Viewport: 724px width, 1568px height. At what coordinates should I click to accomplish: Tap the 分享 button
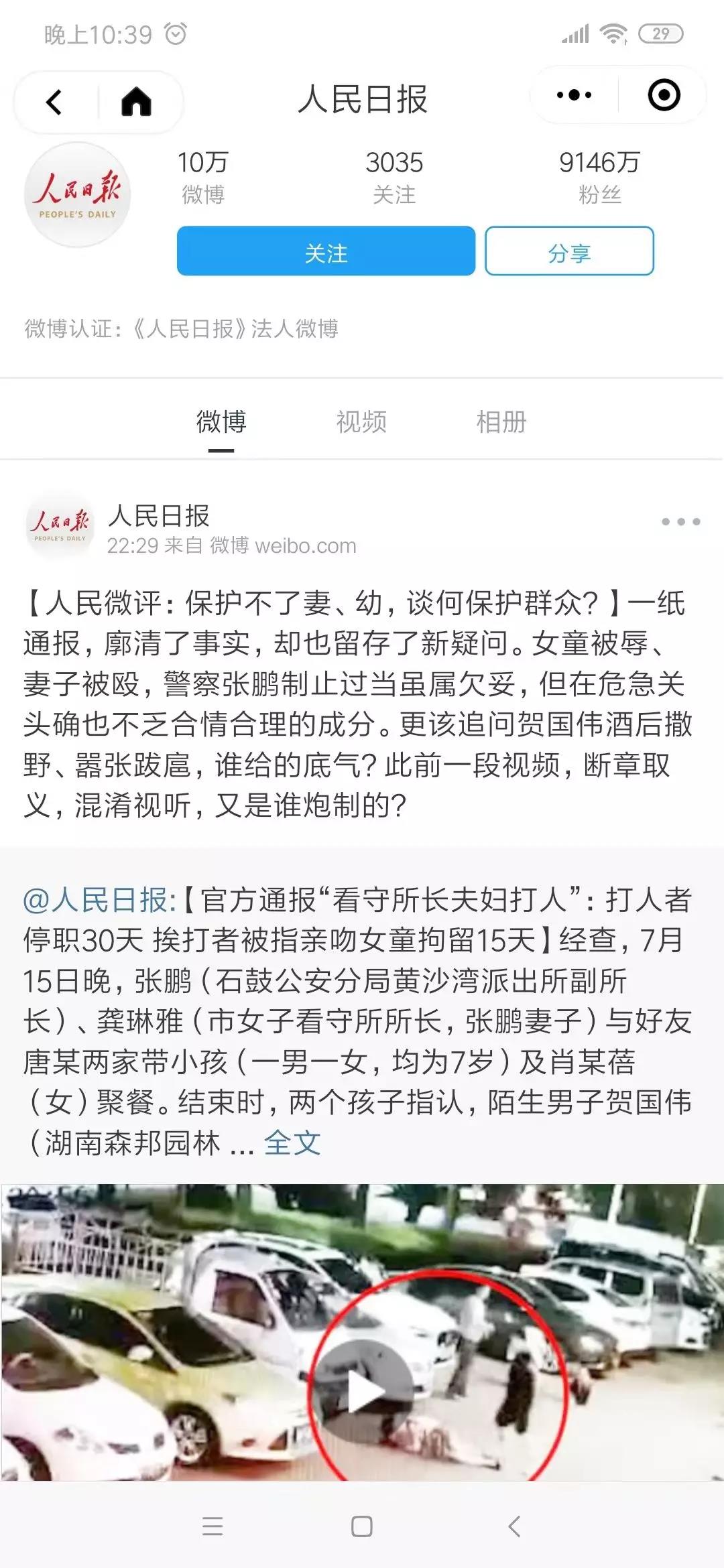click(x=569, y=251)
